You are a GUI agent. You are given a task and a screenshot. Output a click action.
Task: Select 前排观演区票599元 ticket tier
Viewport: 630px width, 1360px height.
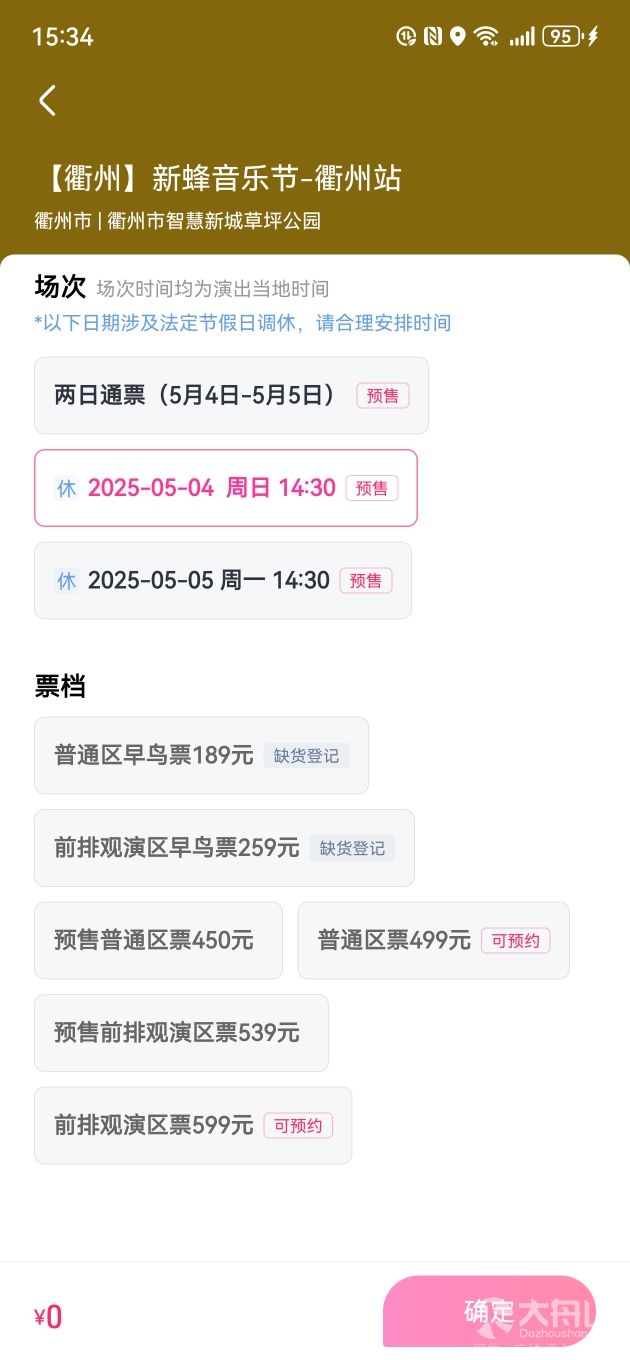(x=193, y=1125)
